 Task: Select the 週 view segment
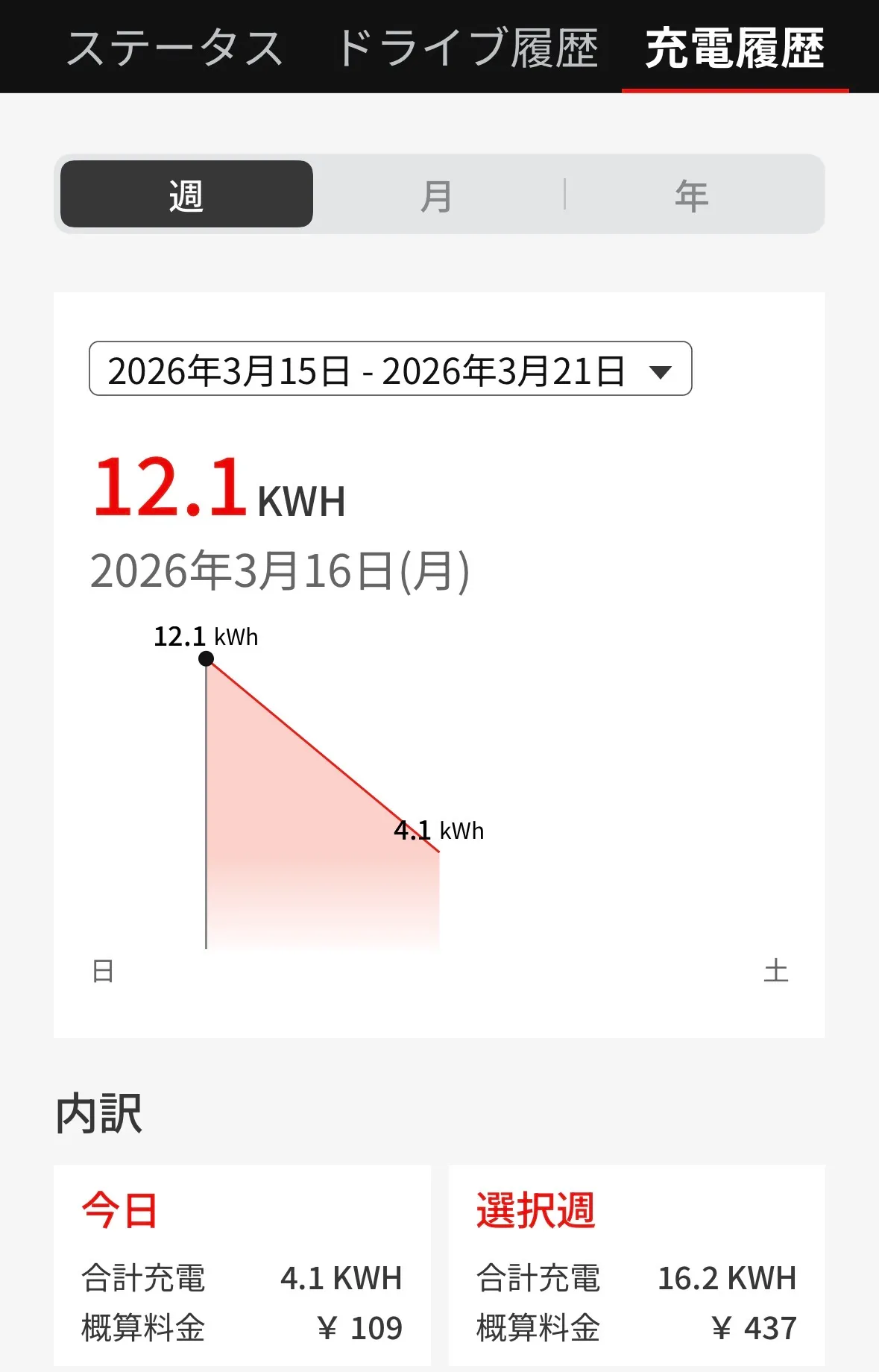[x=186, y=195]
